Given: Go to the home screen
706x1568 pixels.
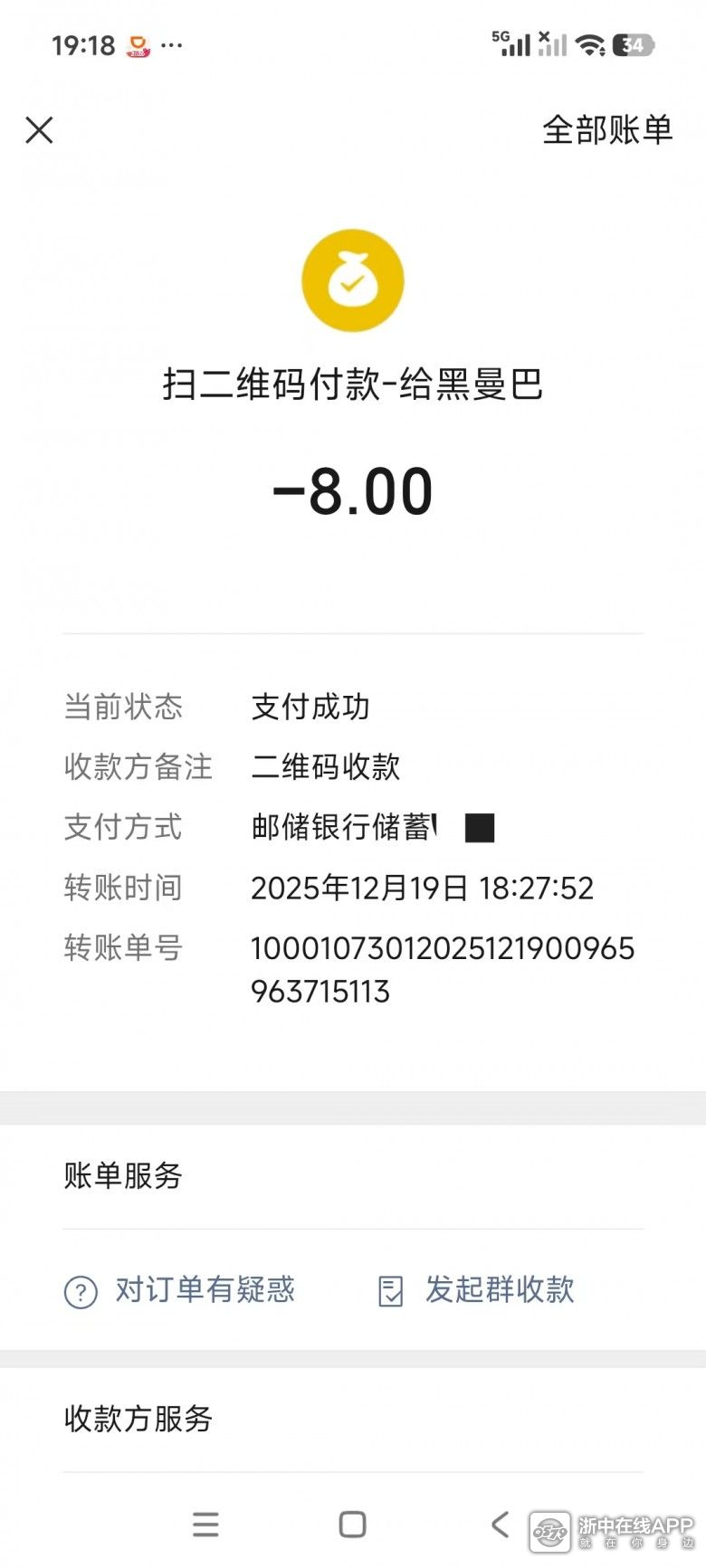Looking at the screenshot, I should point(352,1525).
